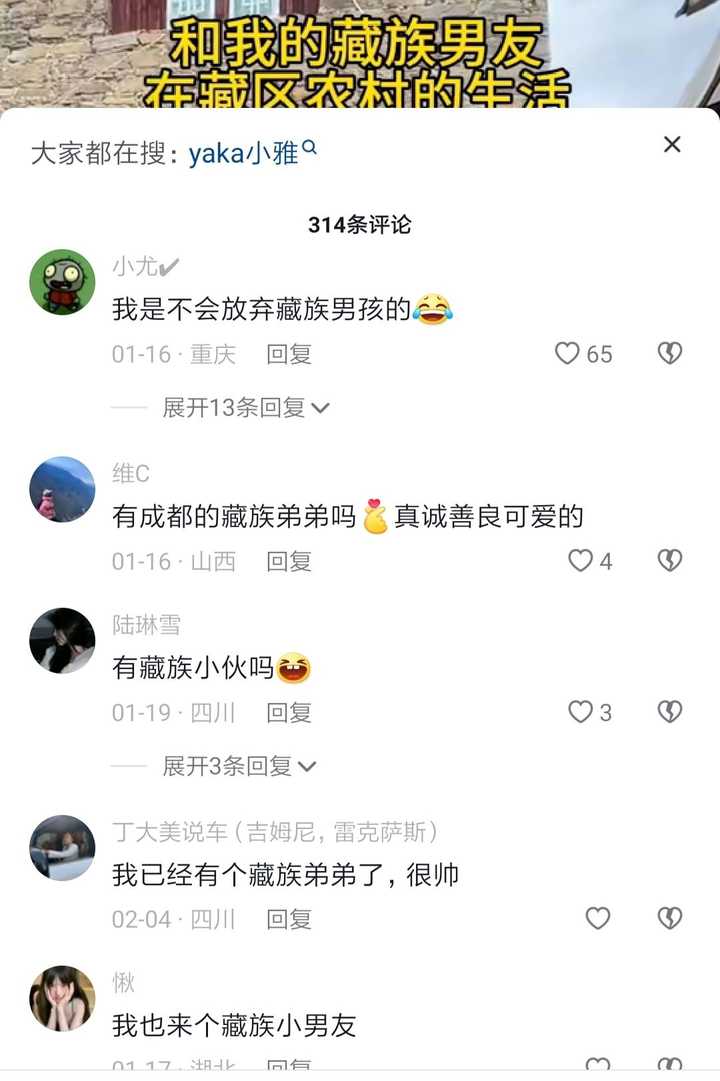Image resolution: width=720 pixels, height=1081 pixels.
Task: Open 维C's profile avatar
Action: coord(62,490)
